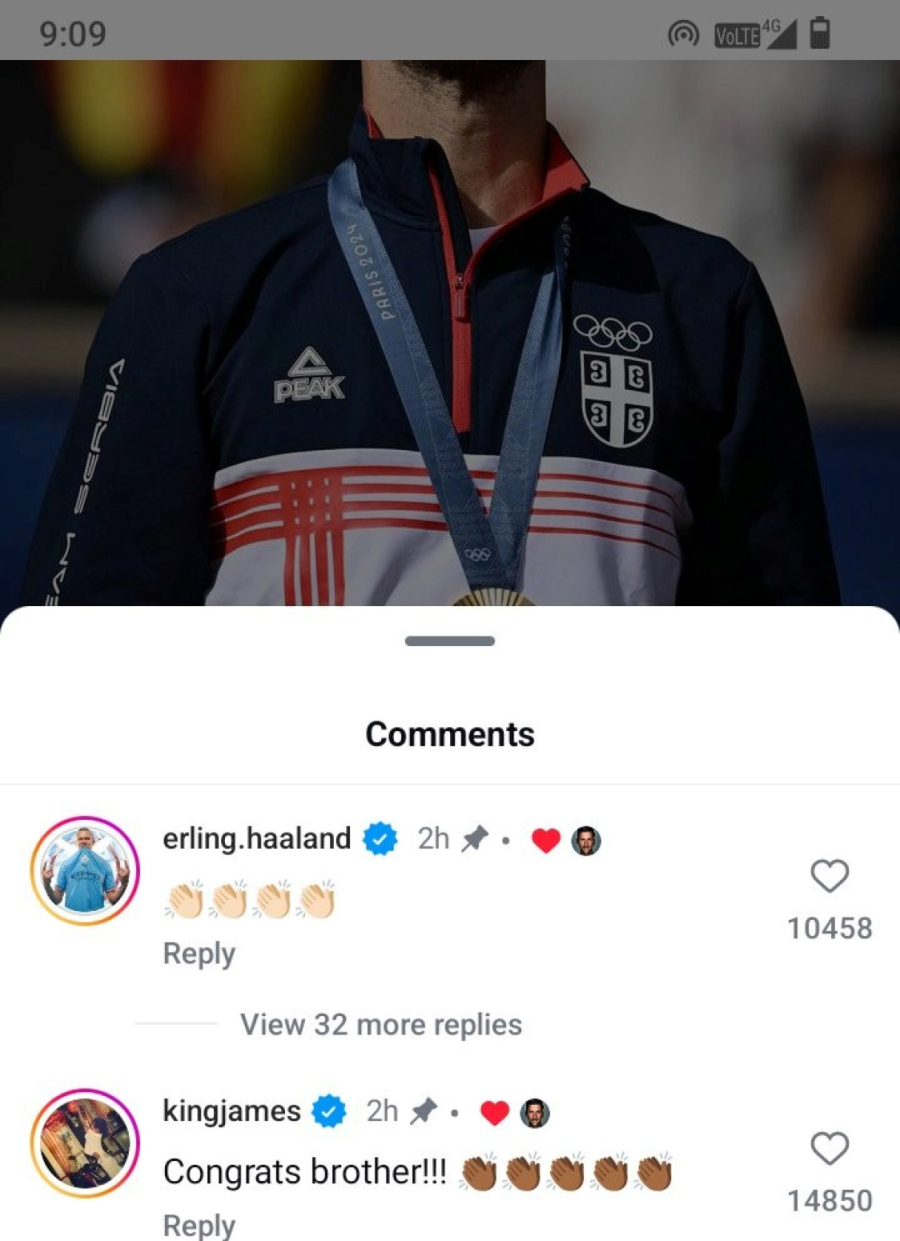Open kingjames's profile picture
This screenshot has width=900, height=1241.
point(85,1143)
